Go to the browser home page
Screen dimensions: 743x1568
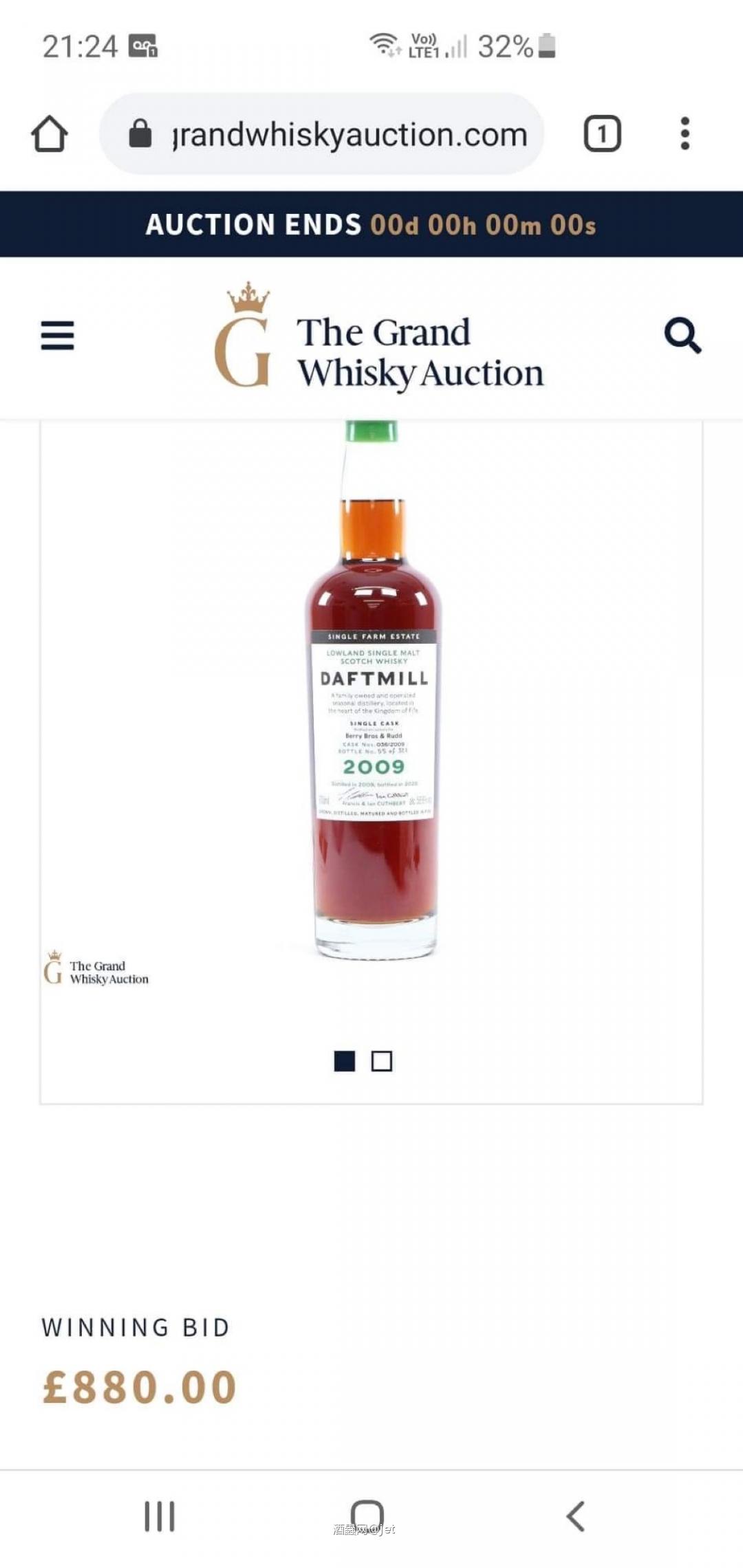50,133
